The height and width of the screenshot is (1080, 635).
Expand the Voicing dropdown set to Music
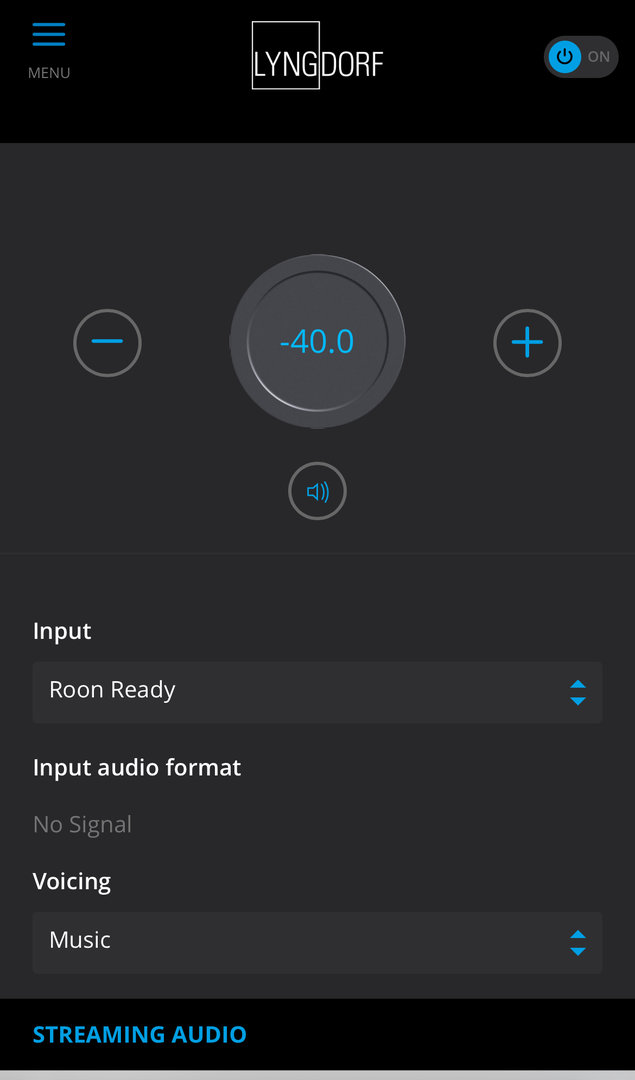click(317, 941)
